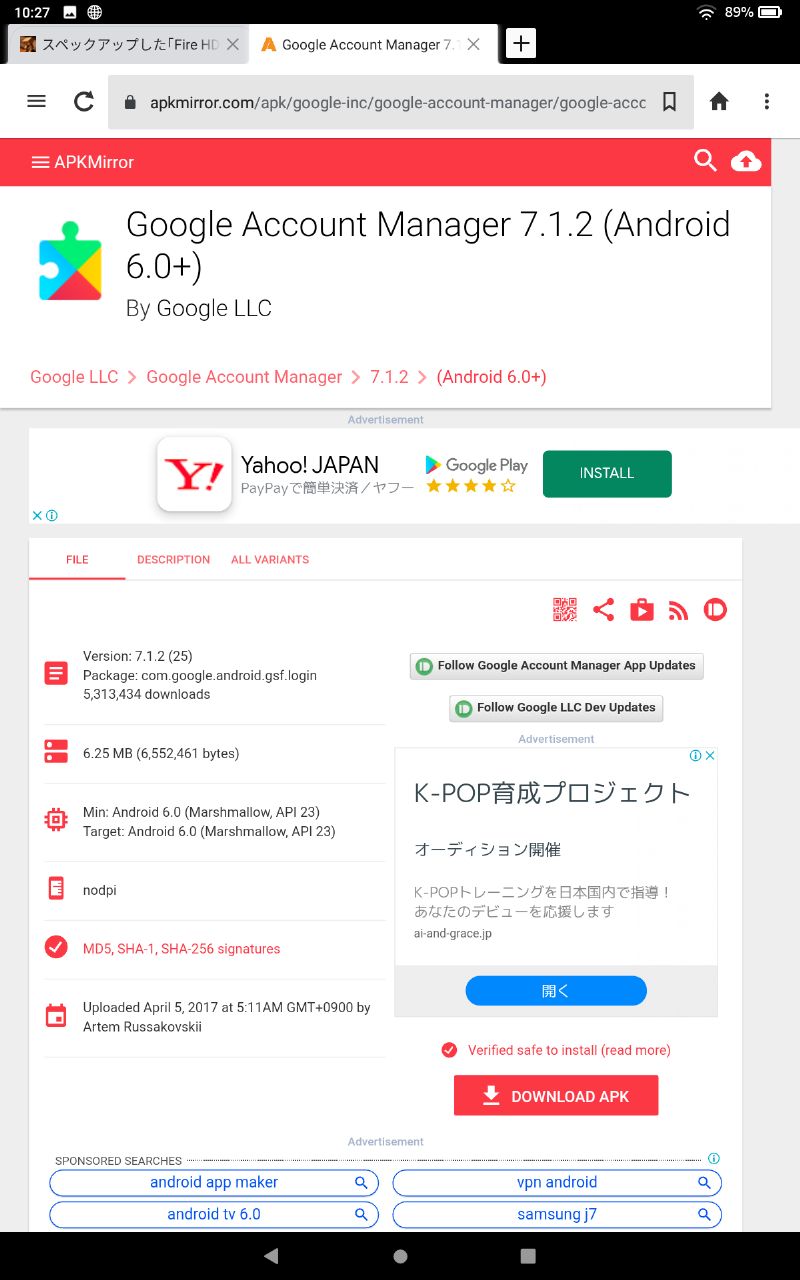Open the APKMirror hamburger menu
The width and height of the screenshot is (800, 1280).
(41, 162)
